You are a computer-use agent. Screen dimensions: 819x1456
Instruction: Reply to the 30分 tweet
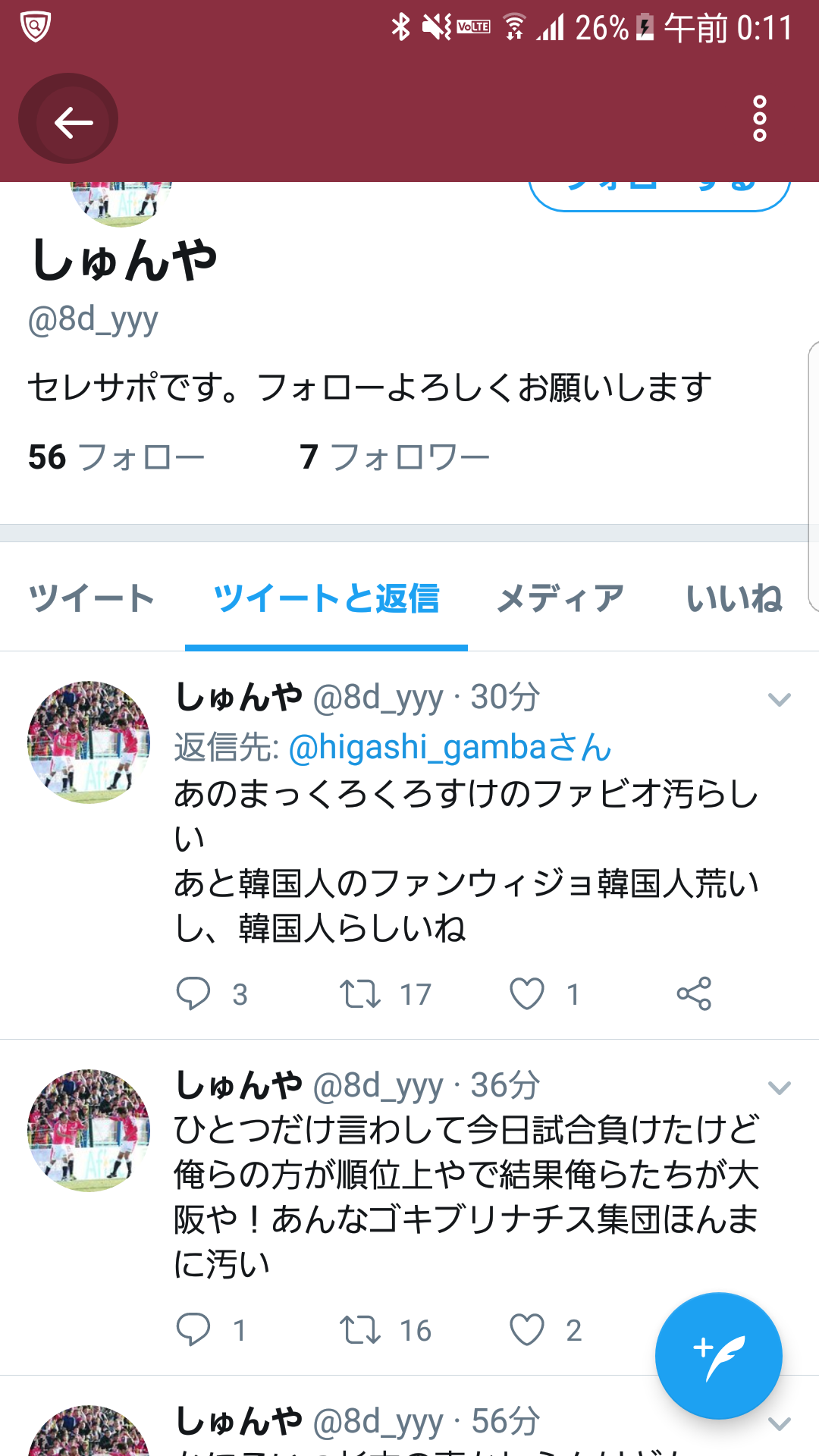[193, 993]
